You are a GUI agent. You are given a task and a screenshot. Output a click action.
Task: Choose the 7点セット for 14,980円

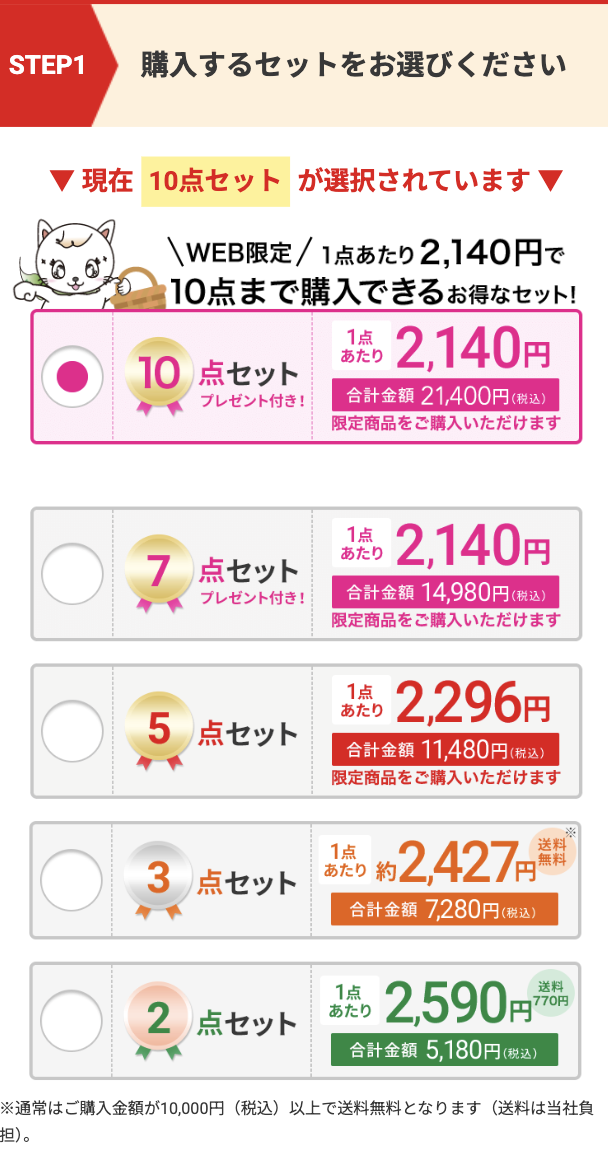point(72,574)
